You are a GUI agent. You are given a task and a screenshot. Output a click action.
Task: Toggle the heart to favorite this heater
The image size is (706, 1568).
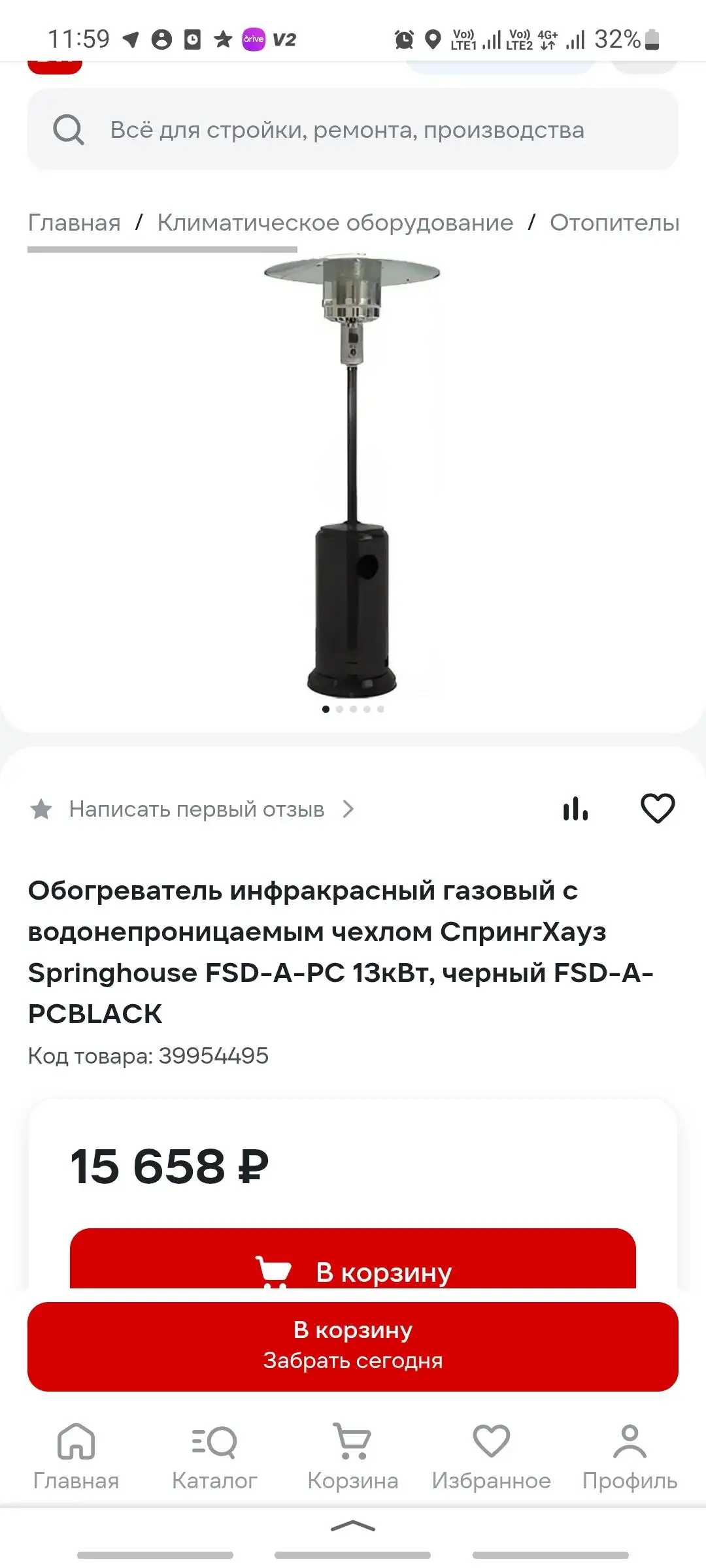[x=658, y=808]
